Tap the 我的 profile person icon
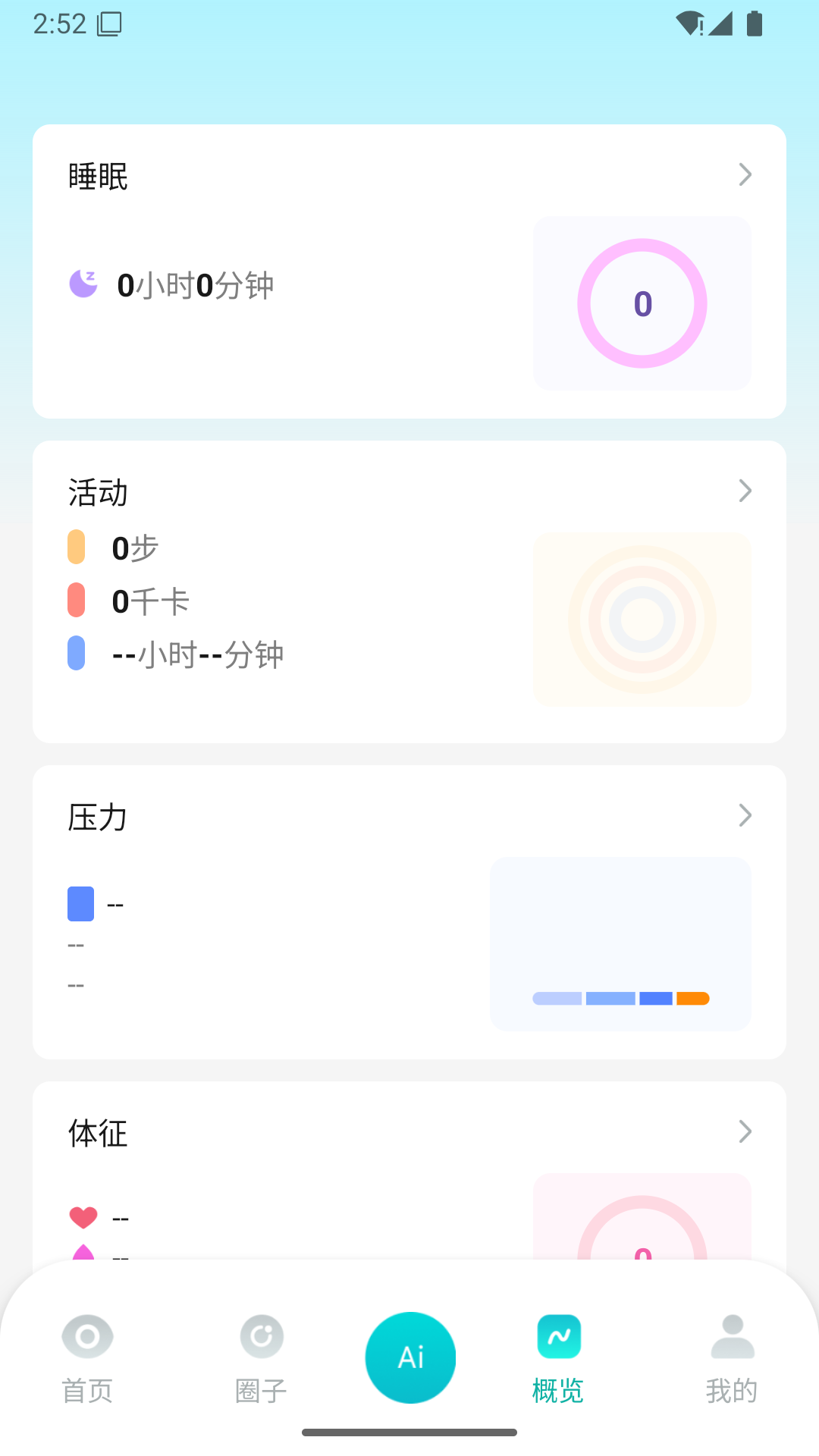The height and width of the screenshot is (1456, 819). [730, 1335]
